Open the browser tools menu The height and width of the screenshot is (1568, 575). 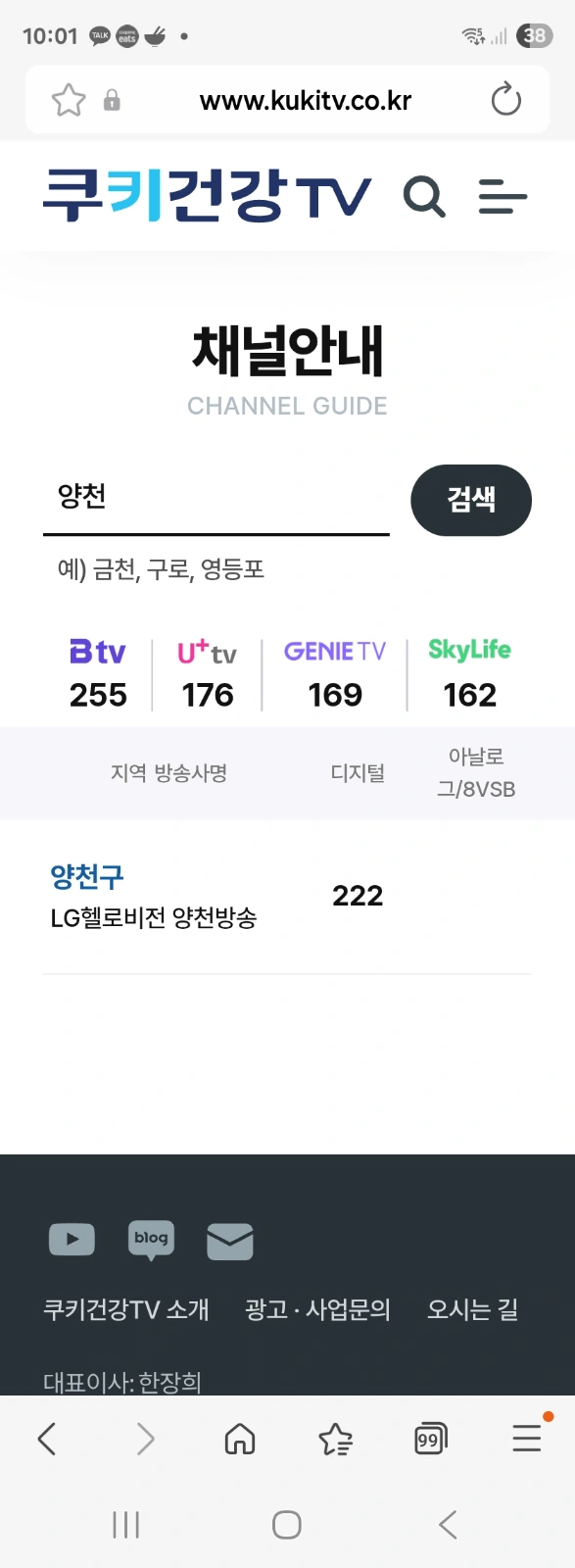coord(527,1438)
